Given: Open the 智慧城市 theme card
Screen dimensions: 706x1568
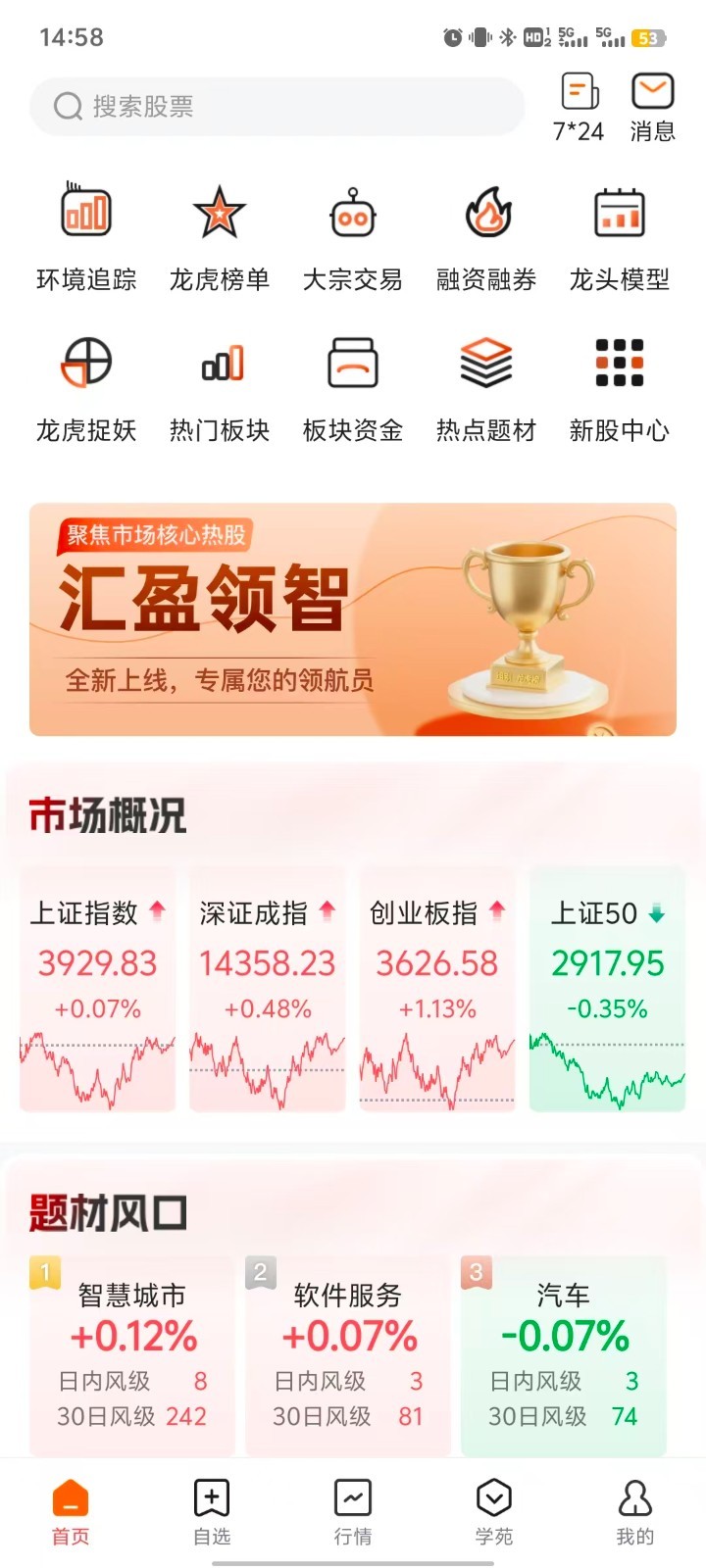Looking at the screenshot, I should click(132, 1356).
